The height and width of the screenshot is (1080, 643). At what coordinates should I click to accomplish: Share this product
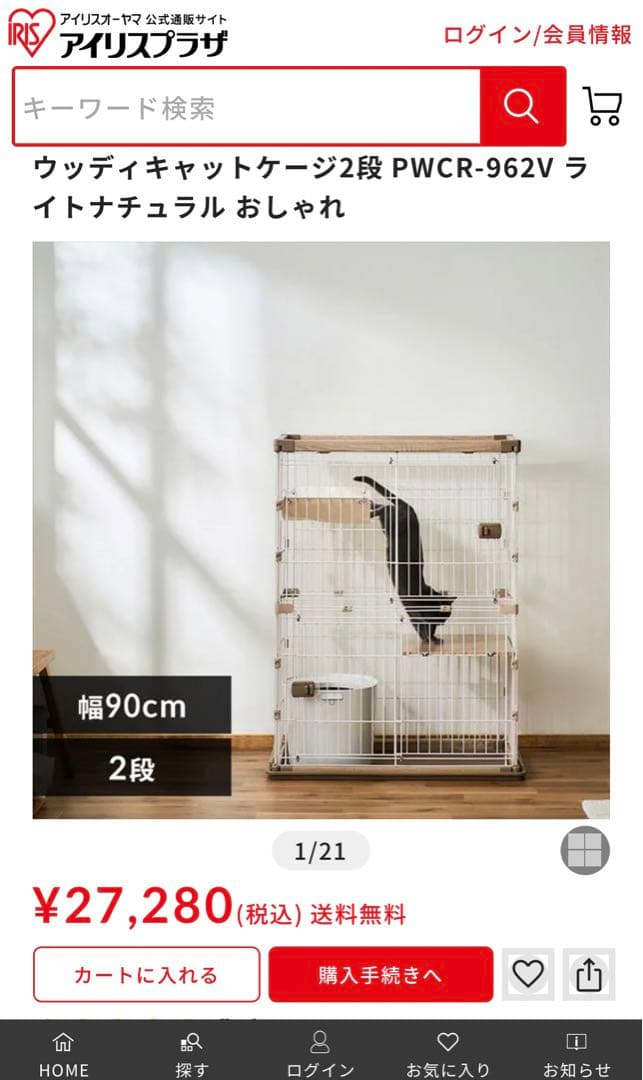click(x=589, y=974)
